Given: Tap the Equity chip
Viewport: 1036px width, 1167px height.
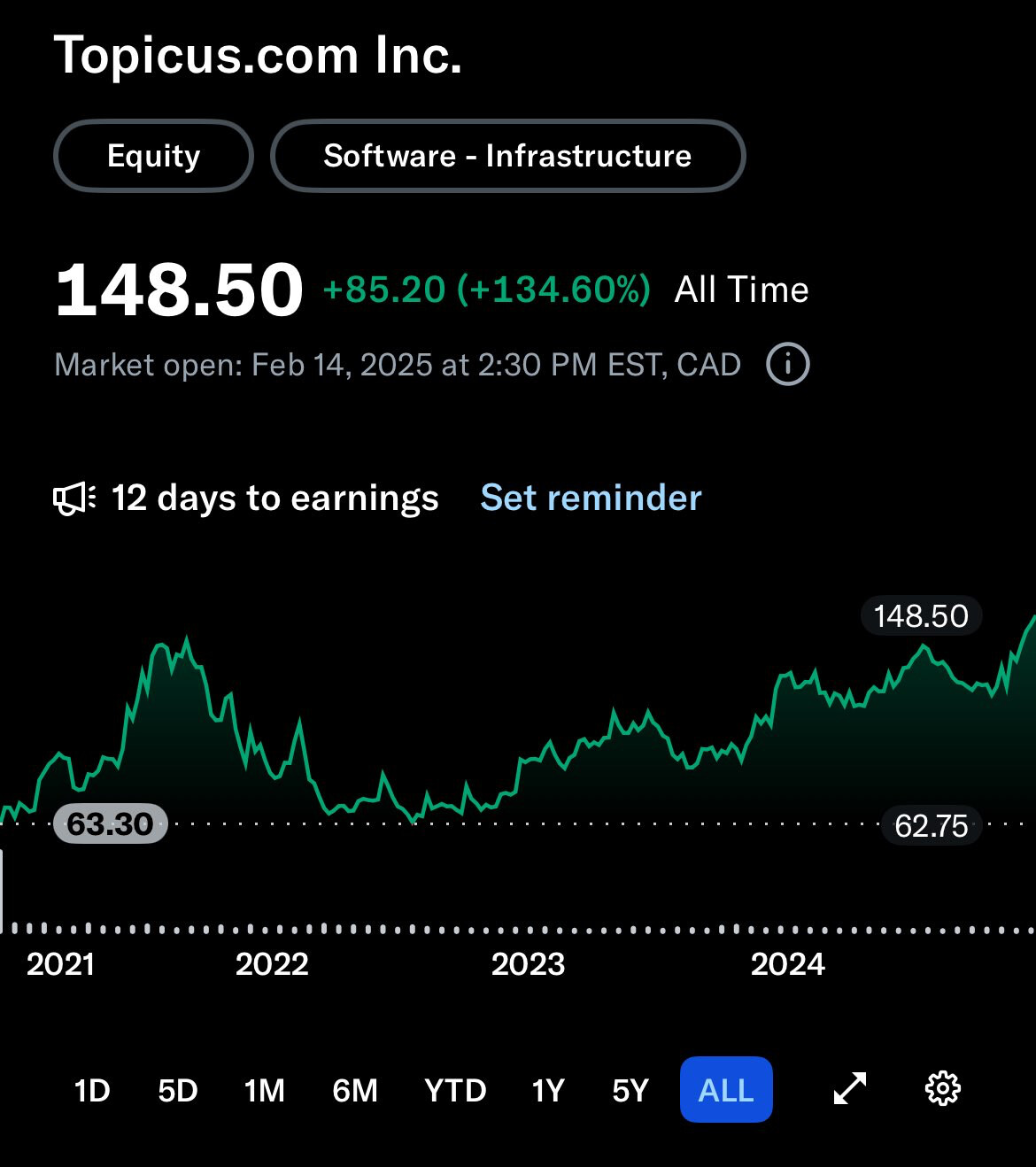Looking at the screenshot, I should coord(153,156).
